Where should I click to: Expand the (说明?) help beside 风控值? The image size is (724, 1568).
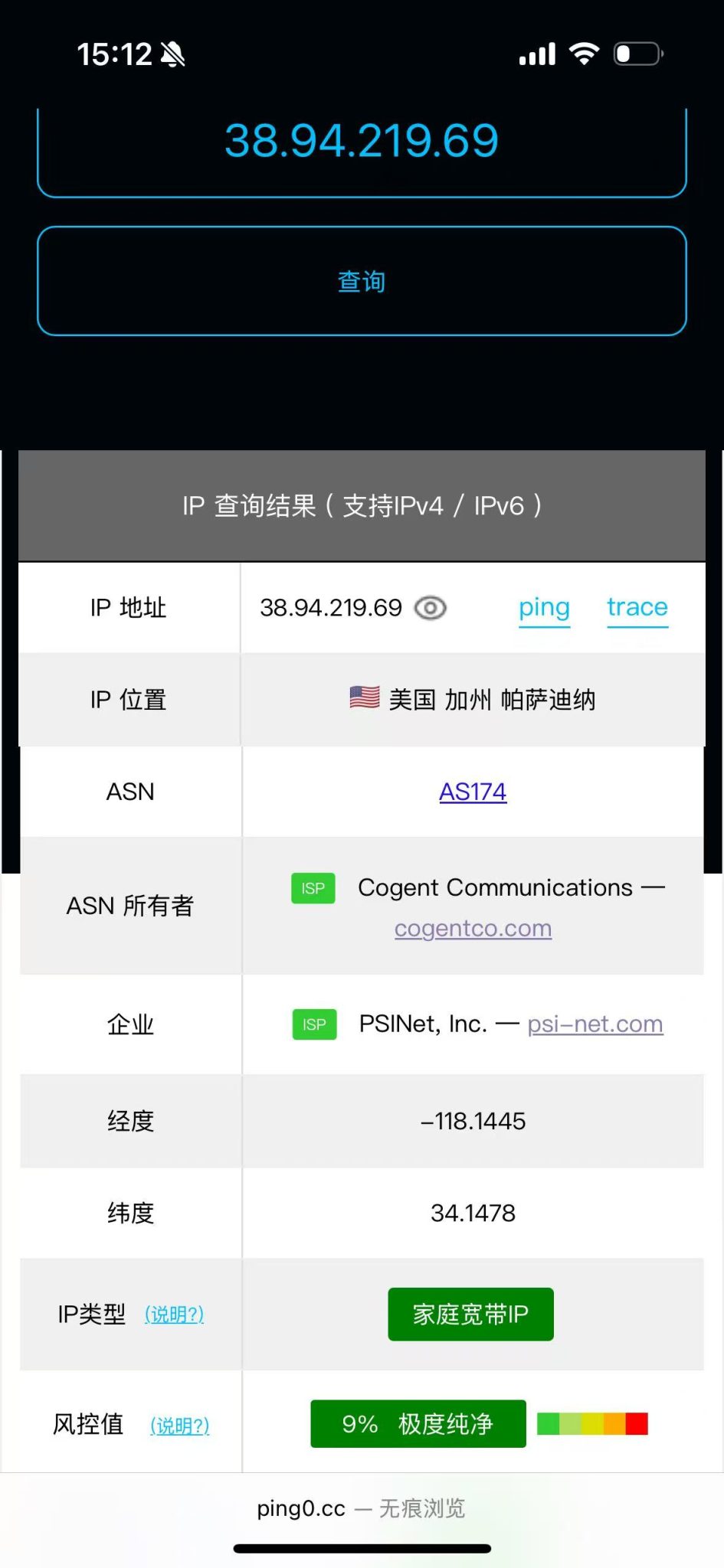179,1426
